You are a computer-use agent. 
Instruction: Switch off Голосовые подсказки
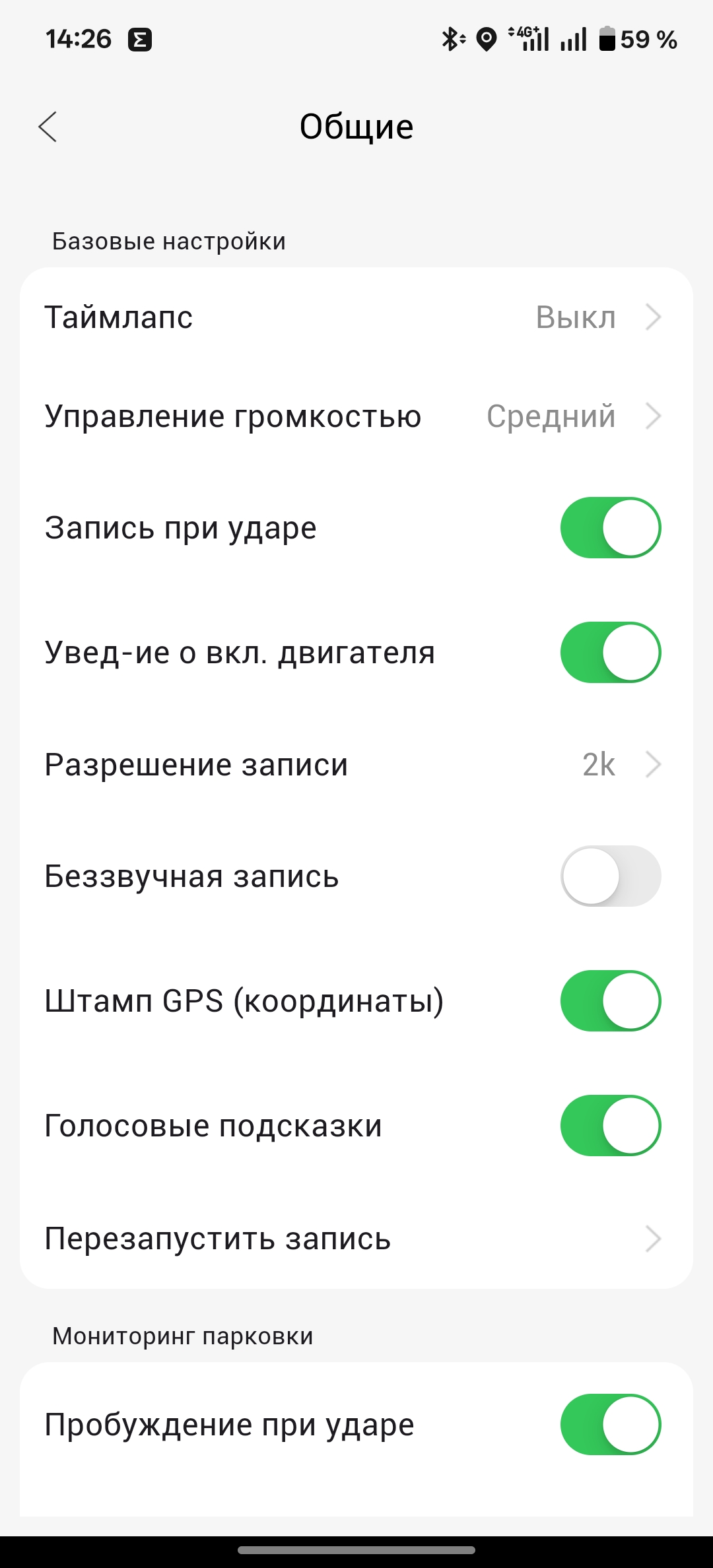click(610, 1126)
